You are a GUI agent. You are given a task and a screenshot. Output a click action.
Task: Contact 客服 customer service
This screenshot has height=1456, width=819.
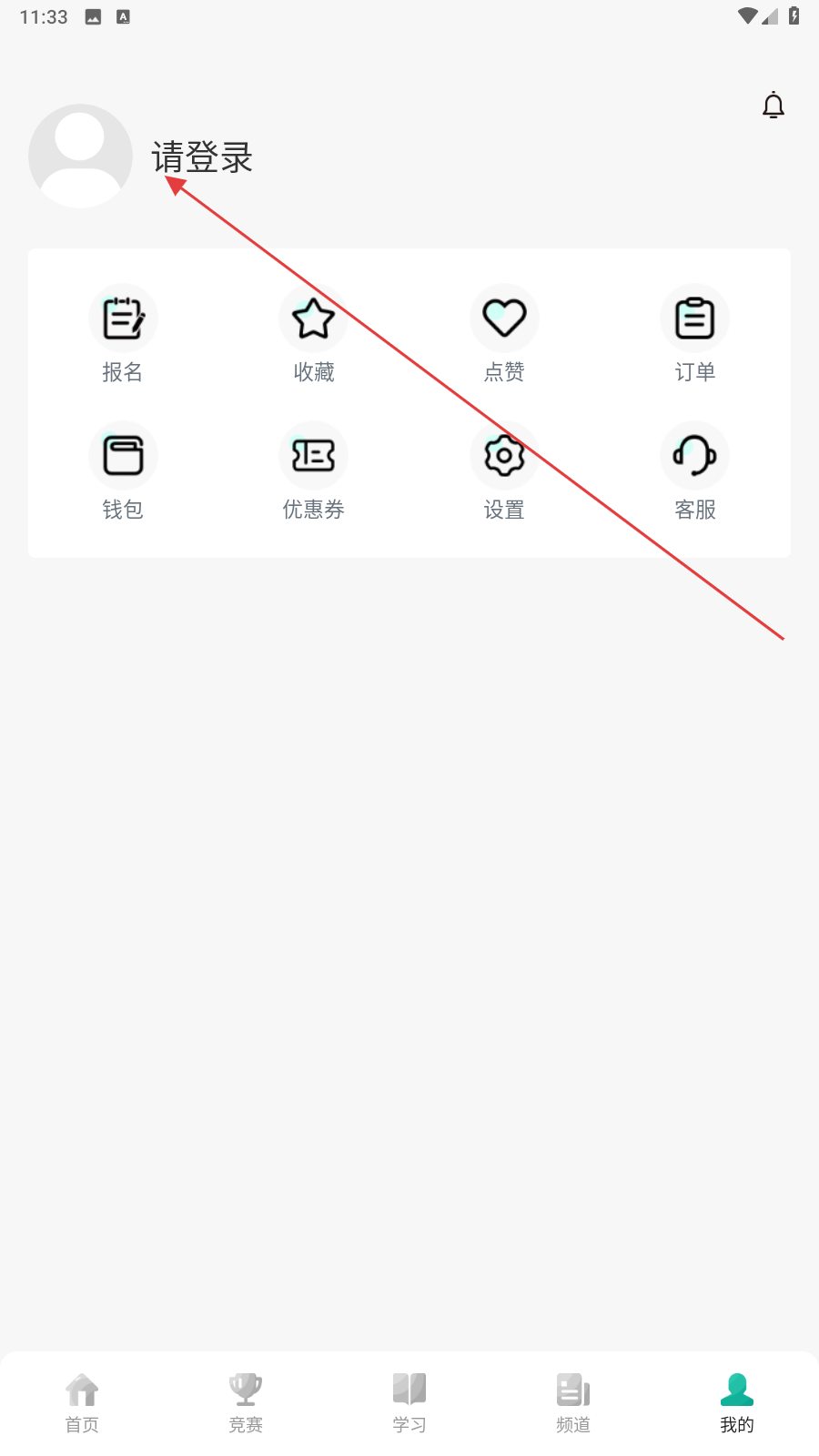695,471
